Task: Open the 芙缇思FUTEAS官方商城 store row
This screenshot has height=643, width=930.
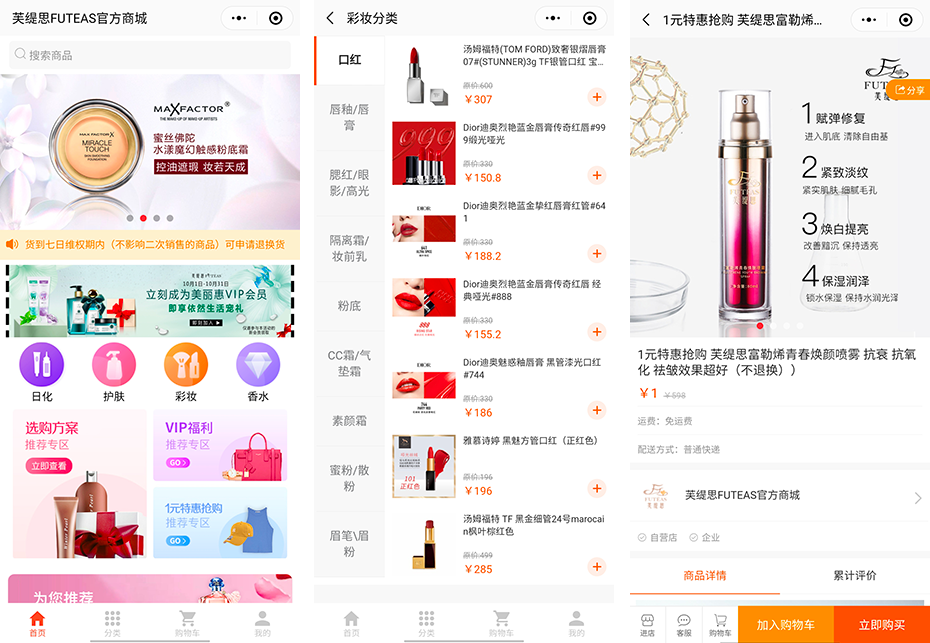Action: [780, 496]
